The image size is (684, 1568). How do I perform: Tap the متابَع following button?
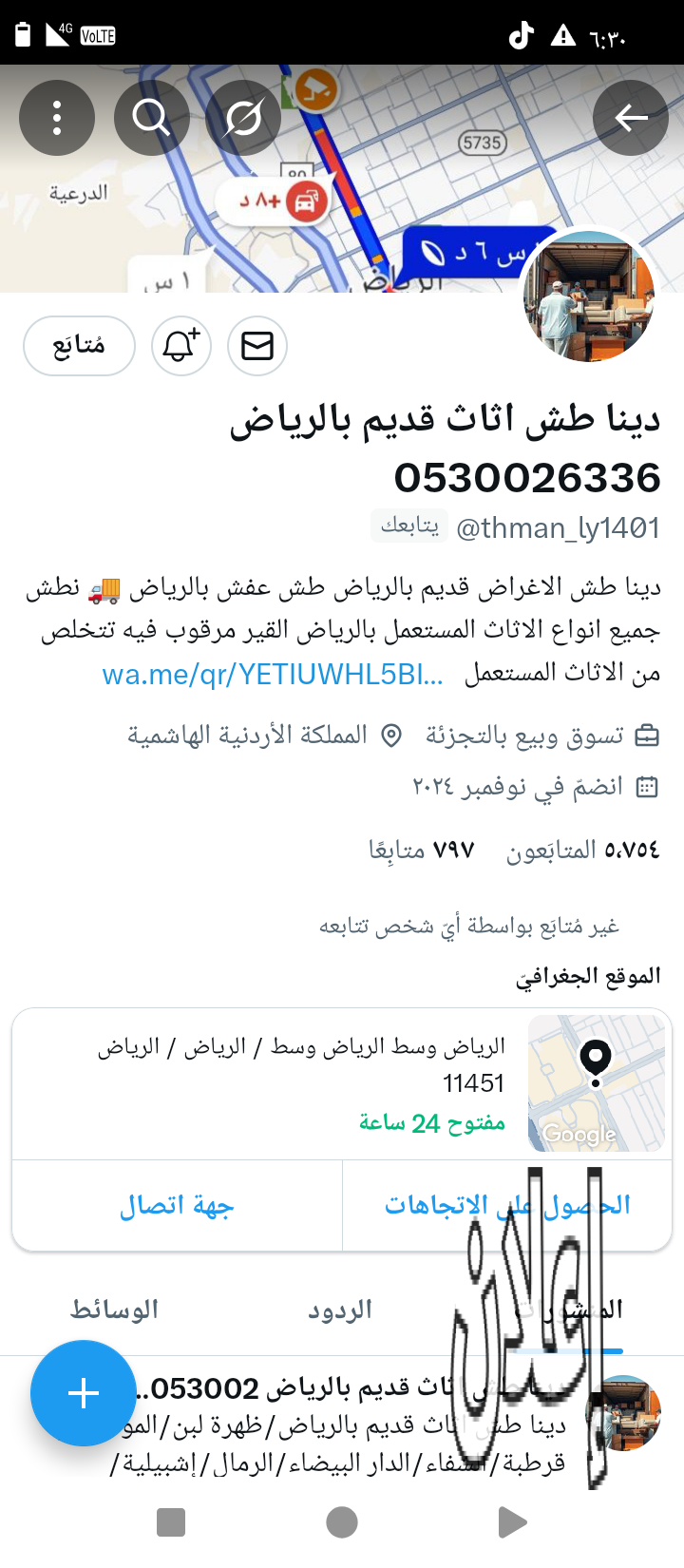(x=79, y=346)
